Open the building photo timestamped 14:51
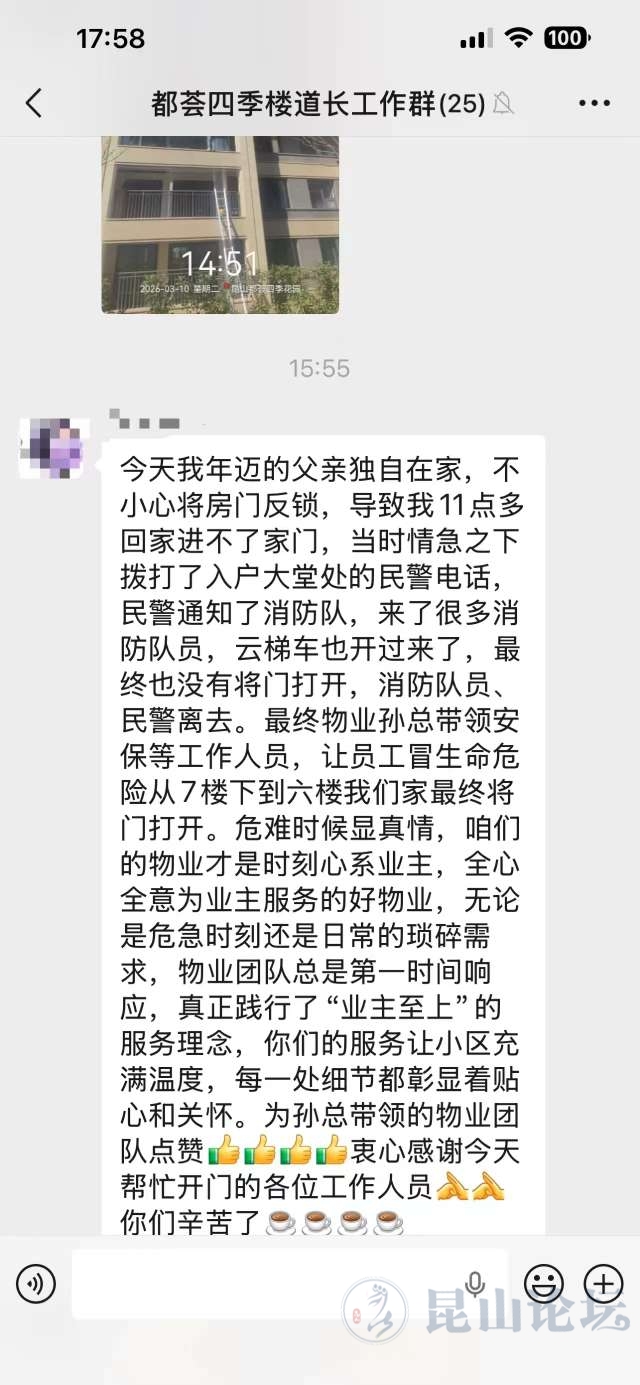Viewport: 640px width, 1385px height. [220, 225]
